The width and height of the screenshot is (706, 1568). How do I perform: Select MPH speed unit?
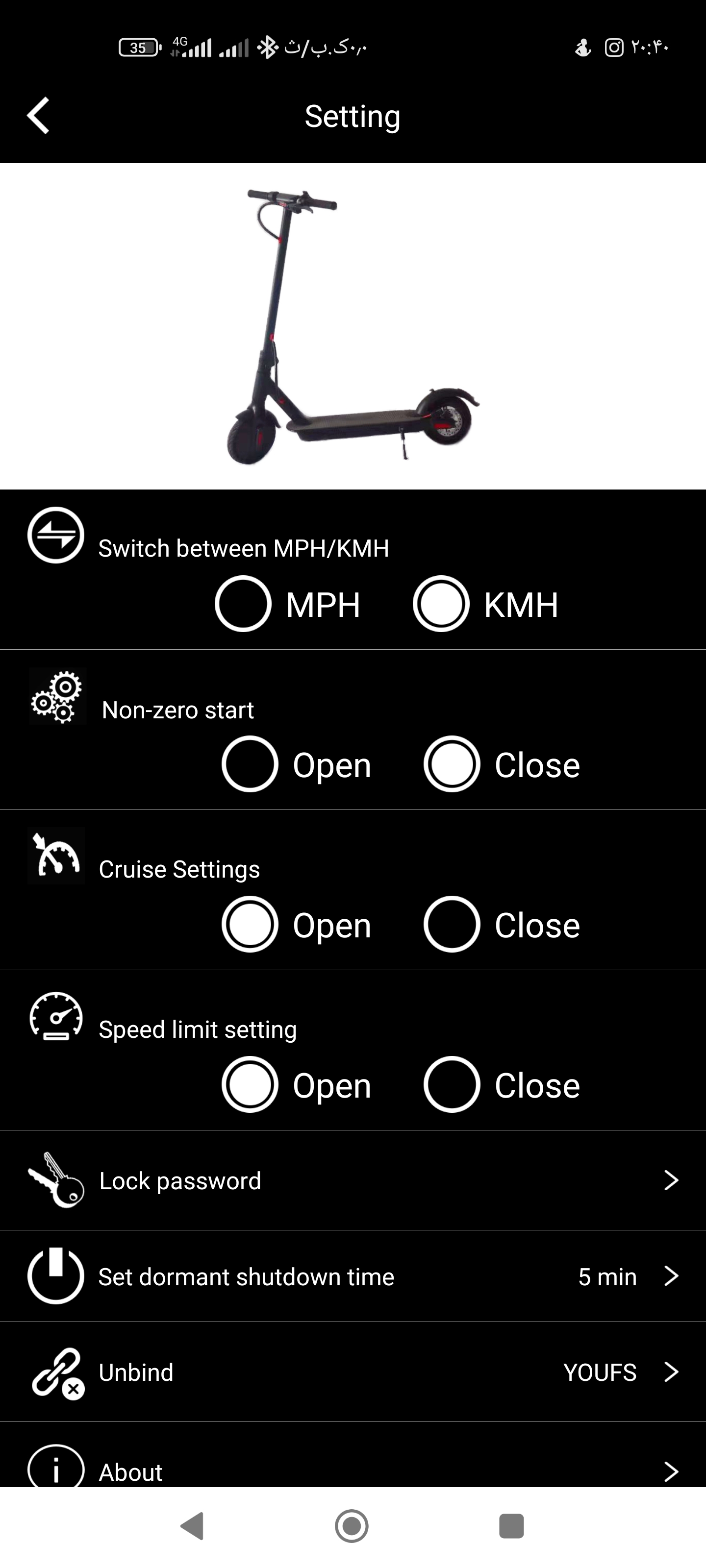tap(243, 604)
